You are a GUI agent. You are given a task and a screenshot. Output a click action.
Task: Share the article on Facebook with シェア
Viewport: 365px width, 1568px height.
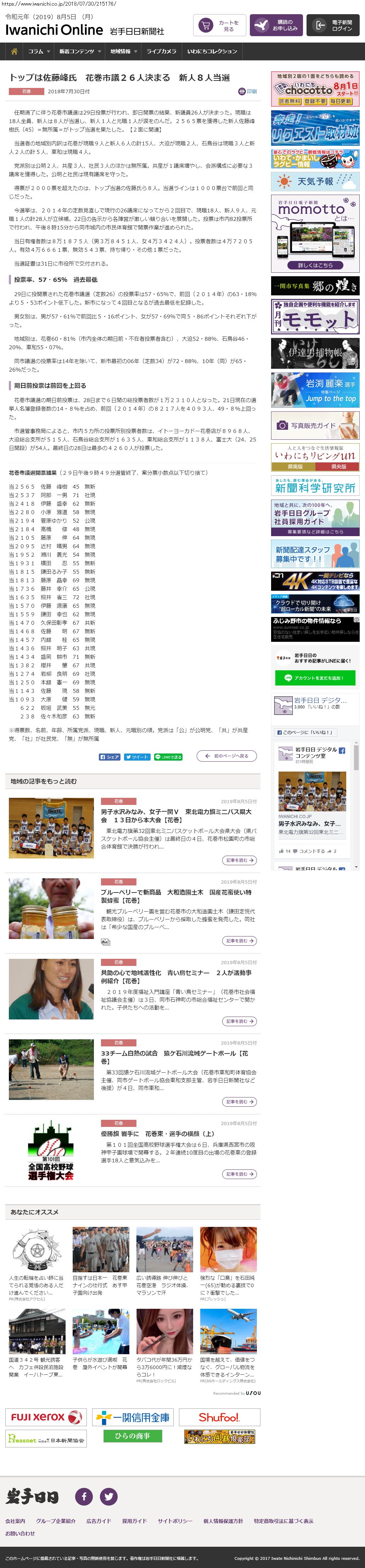[x=109, y=757]
